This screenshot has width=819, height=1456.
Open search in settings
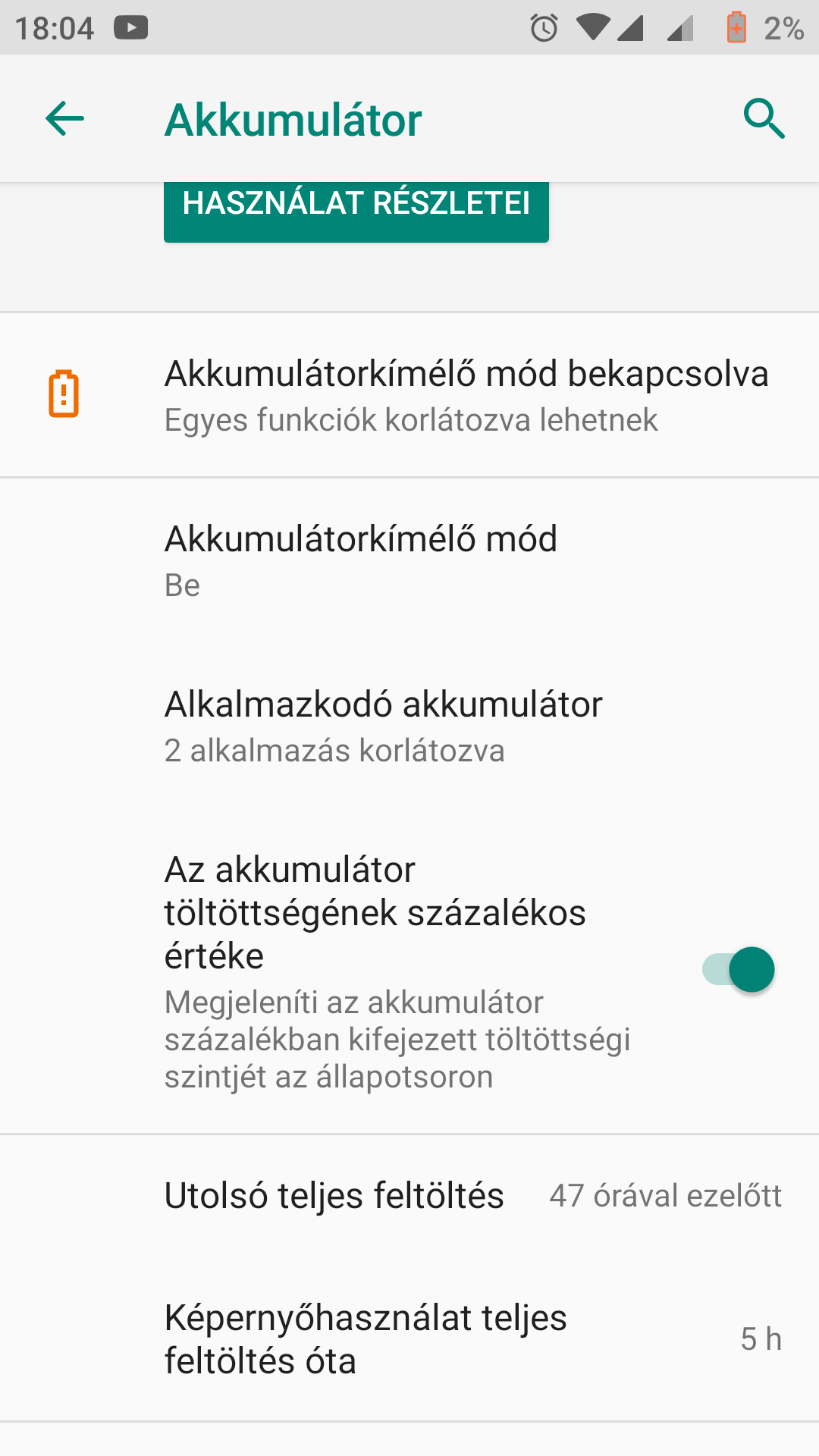point(763,119)
